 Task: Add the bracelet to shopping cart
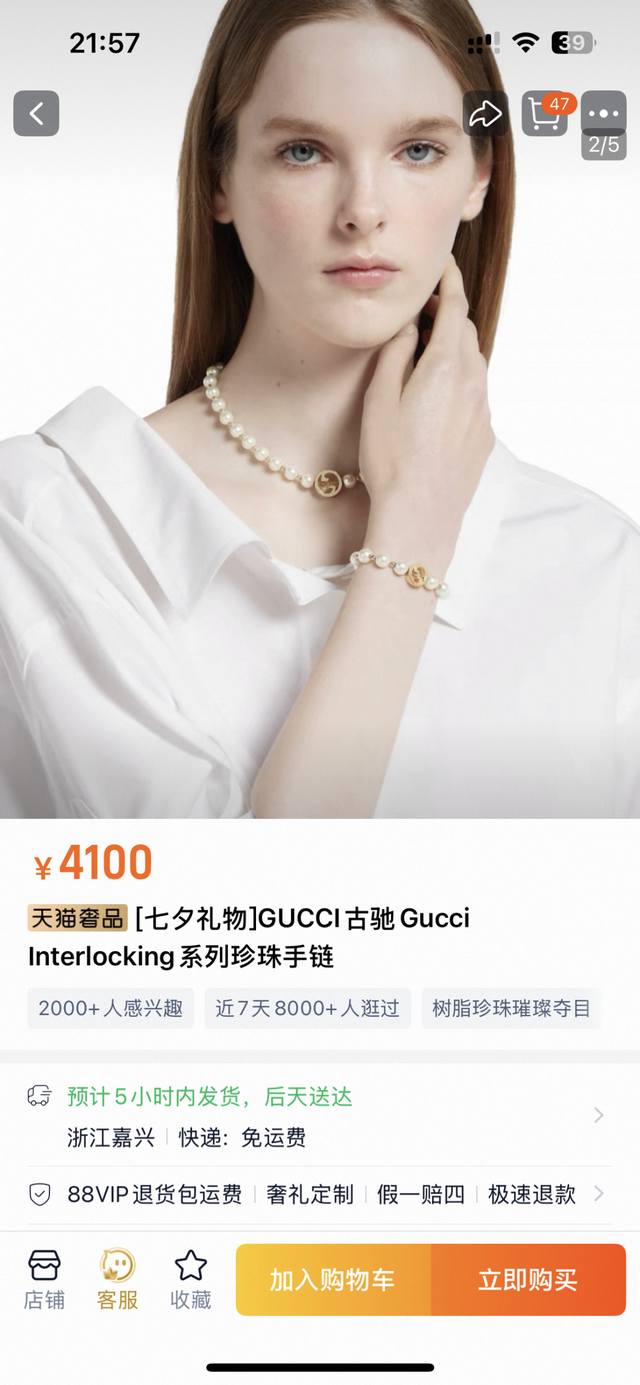[333, 1280]
